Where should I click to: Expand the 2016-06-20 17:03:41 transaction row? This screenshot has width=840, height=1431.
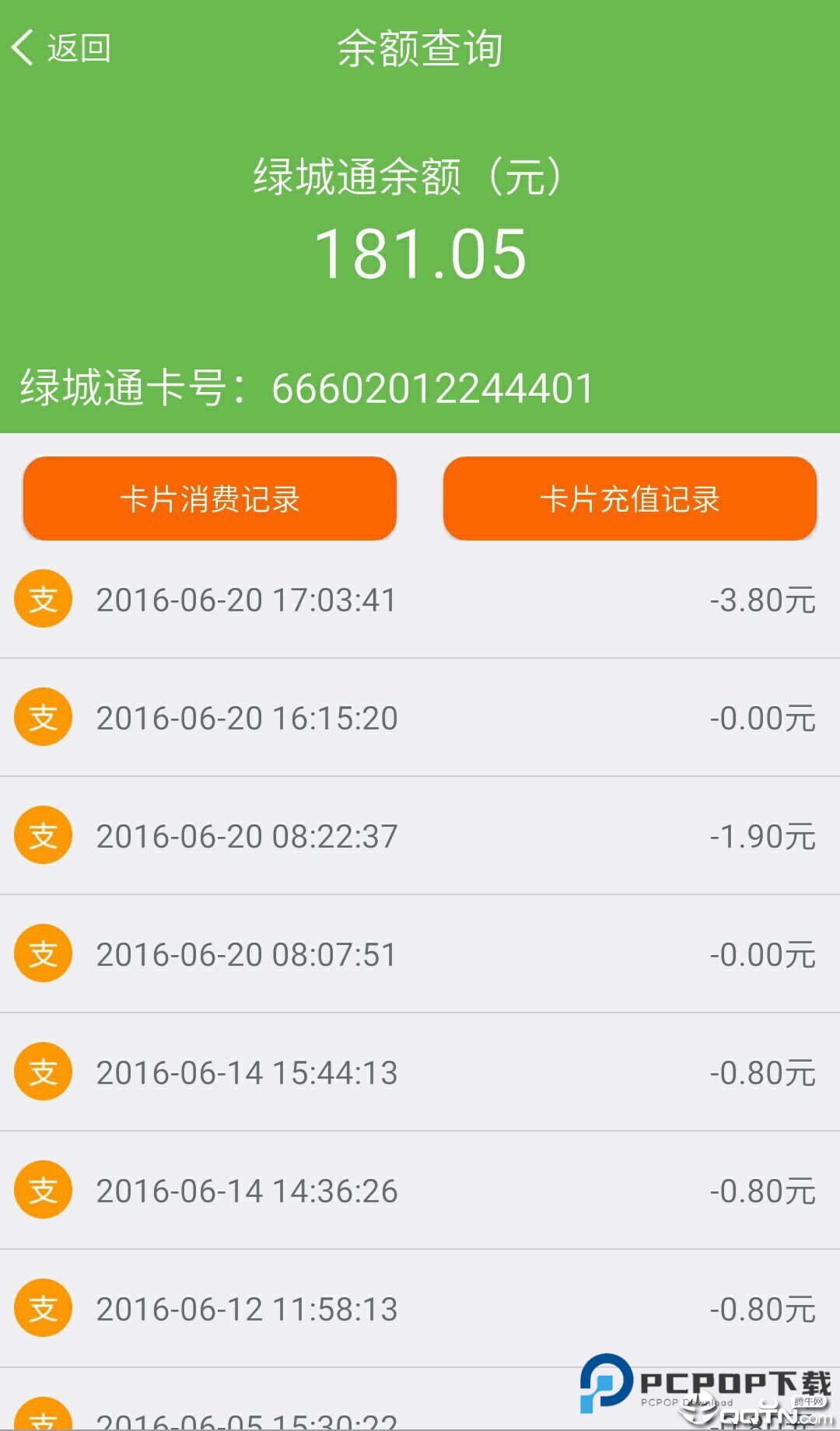click(x=420, y=599)
